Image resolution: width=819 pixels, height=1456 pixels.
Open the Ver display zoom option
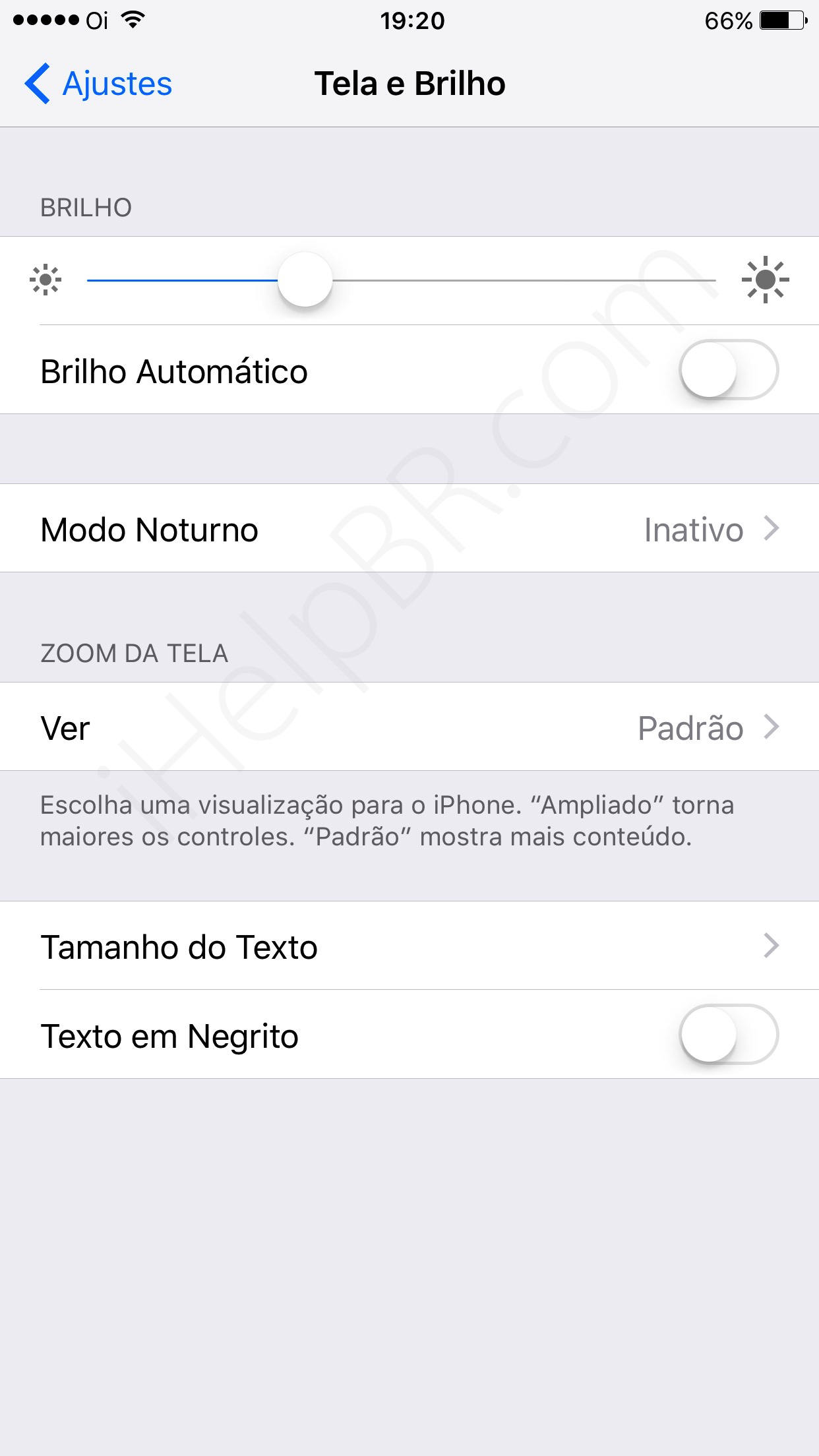[x=409, y=727]
